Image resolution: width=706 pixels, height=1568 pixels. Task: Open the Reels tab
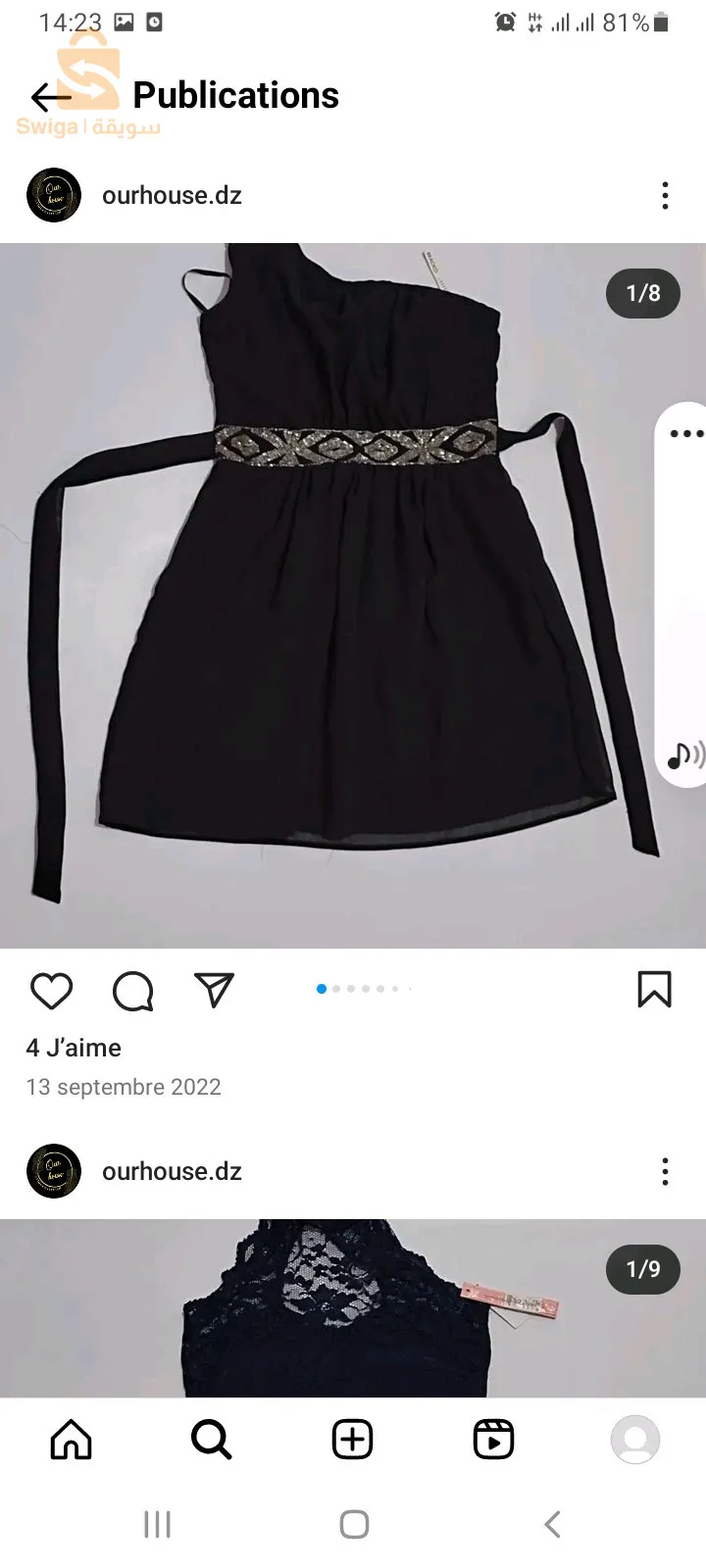pyautogui.click(x=493, y=1440)
